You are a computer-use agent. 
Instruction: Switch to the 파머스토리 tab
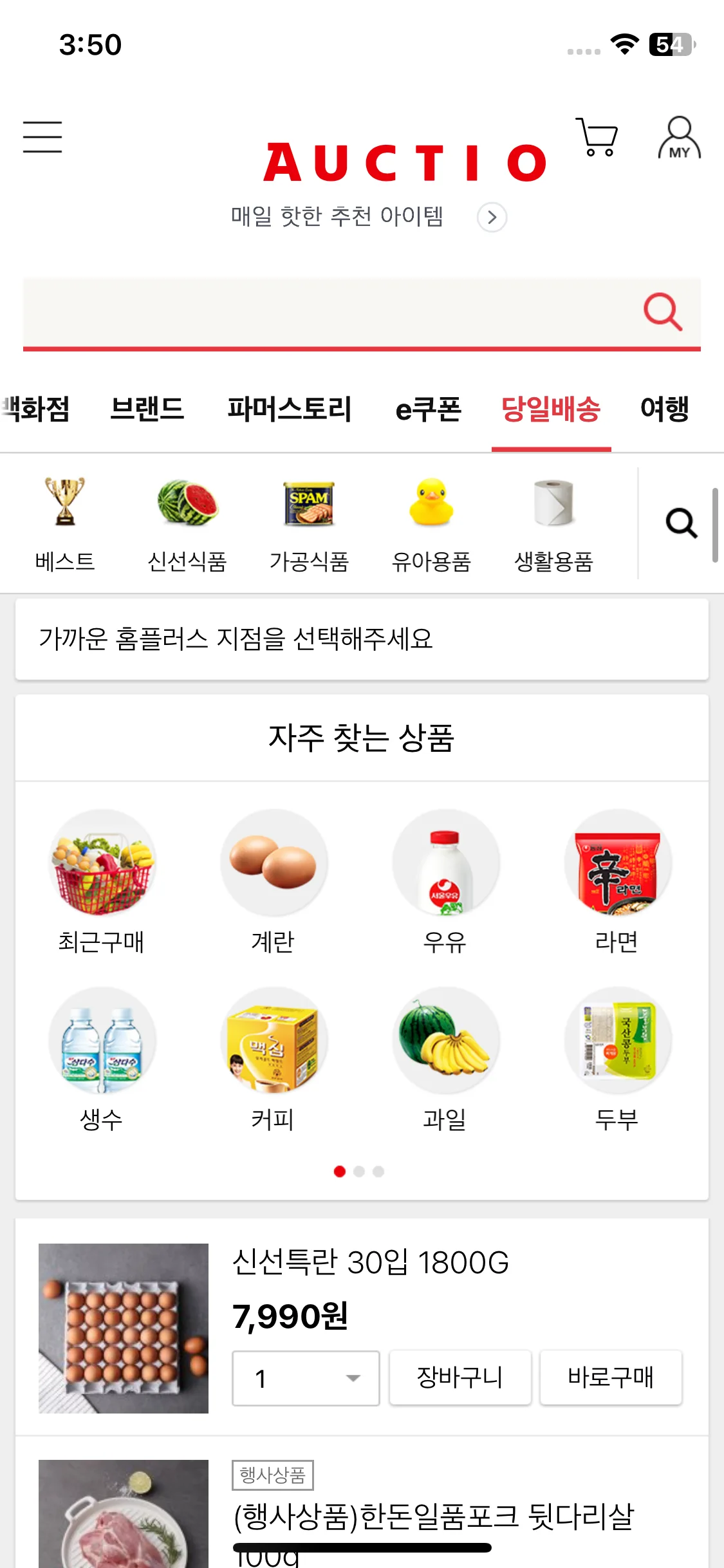(x=290, y=409)
